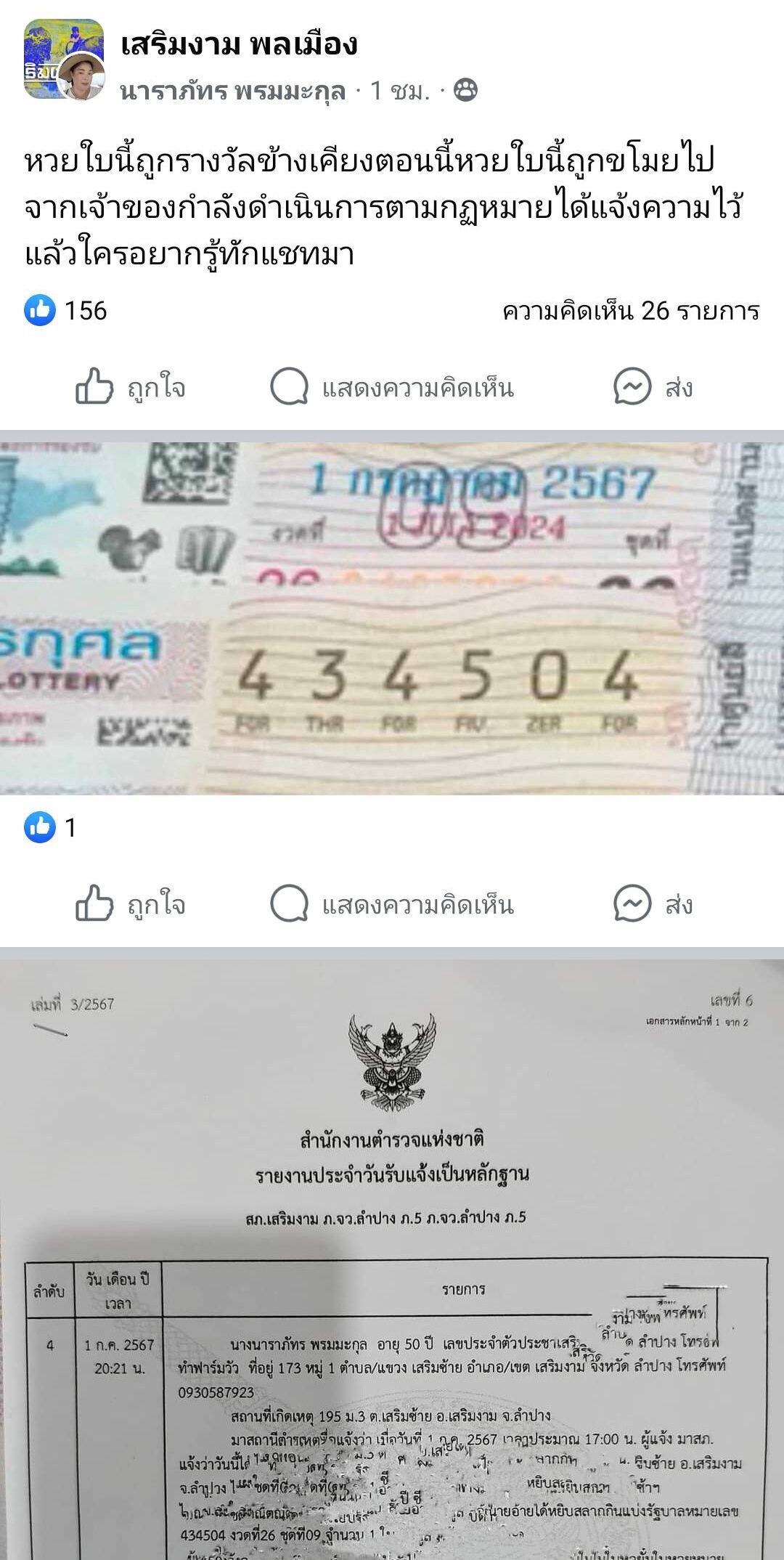The width and height of the screenshot is (784, 1560).
Task: Open the 26 comments list
Action: point(630,311)
